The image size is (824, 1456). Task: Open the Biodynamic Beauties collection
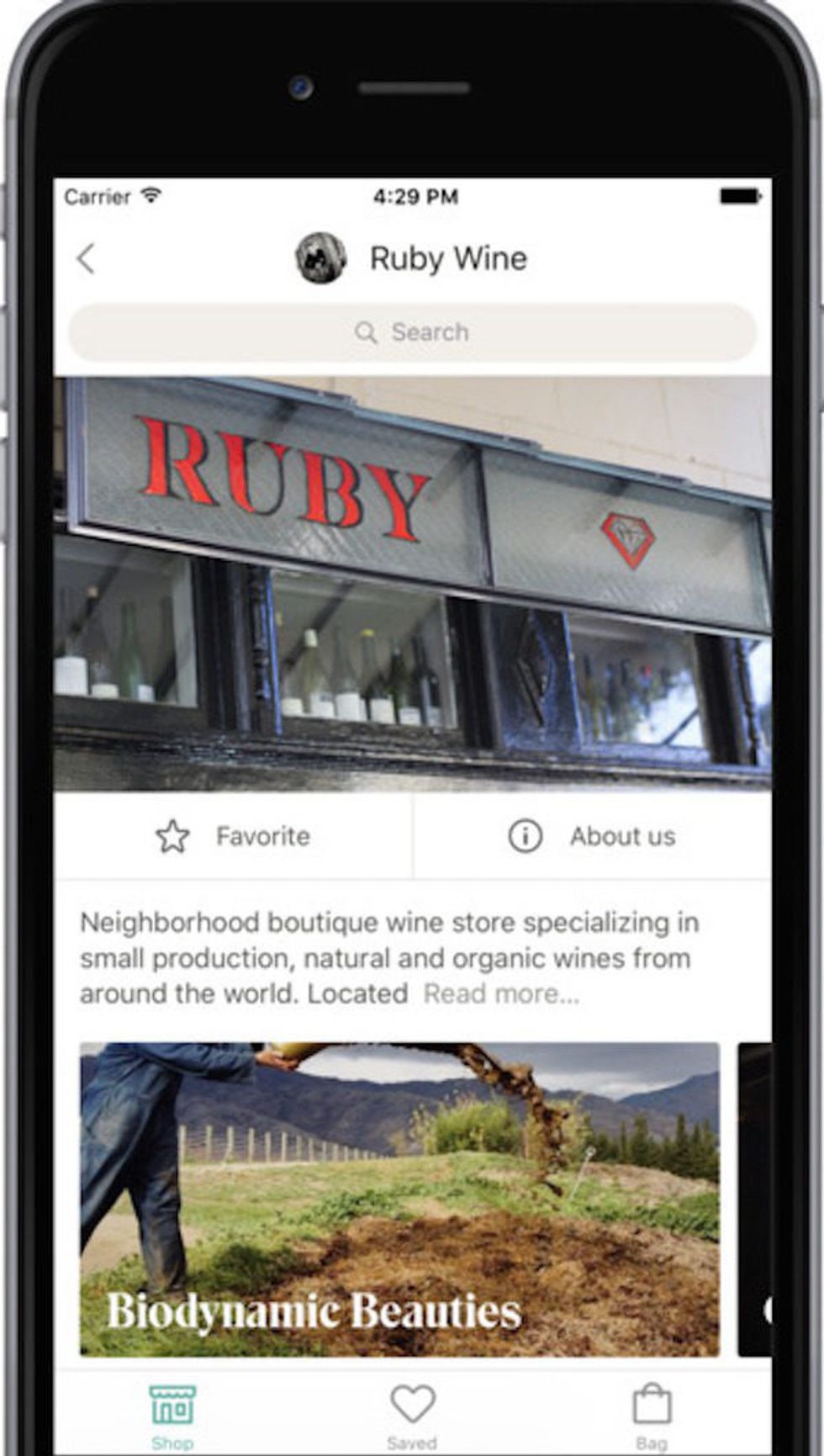click(399, 1199)
